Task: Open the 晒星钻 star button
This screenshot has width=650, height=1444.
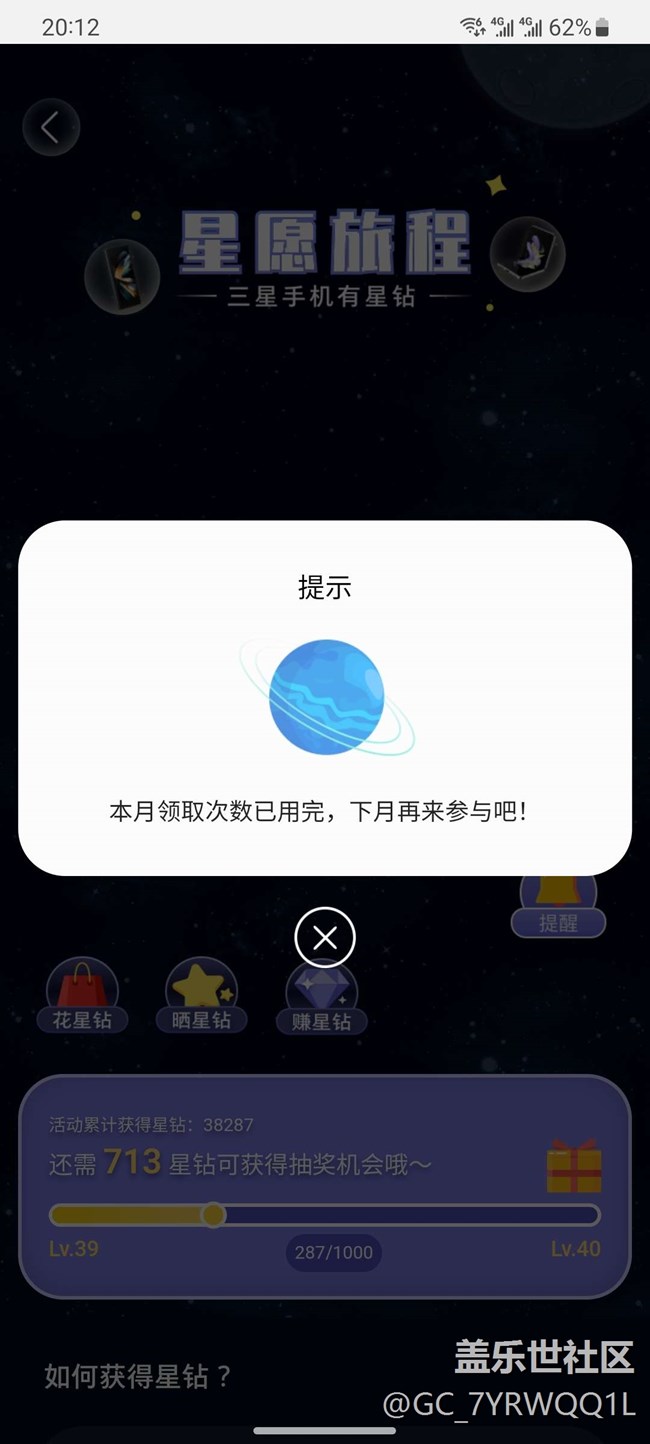Action: [x=202, y=995]
